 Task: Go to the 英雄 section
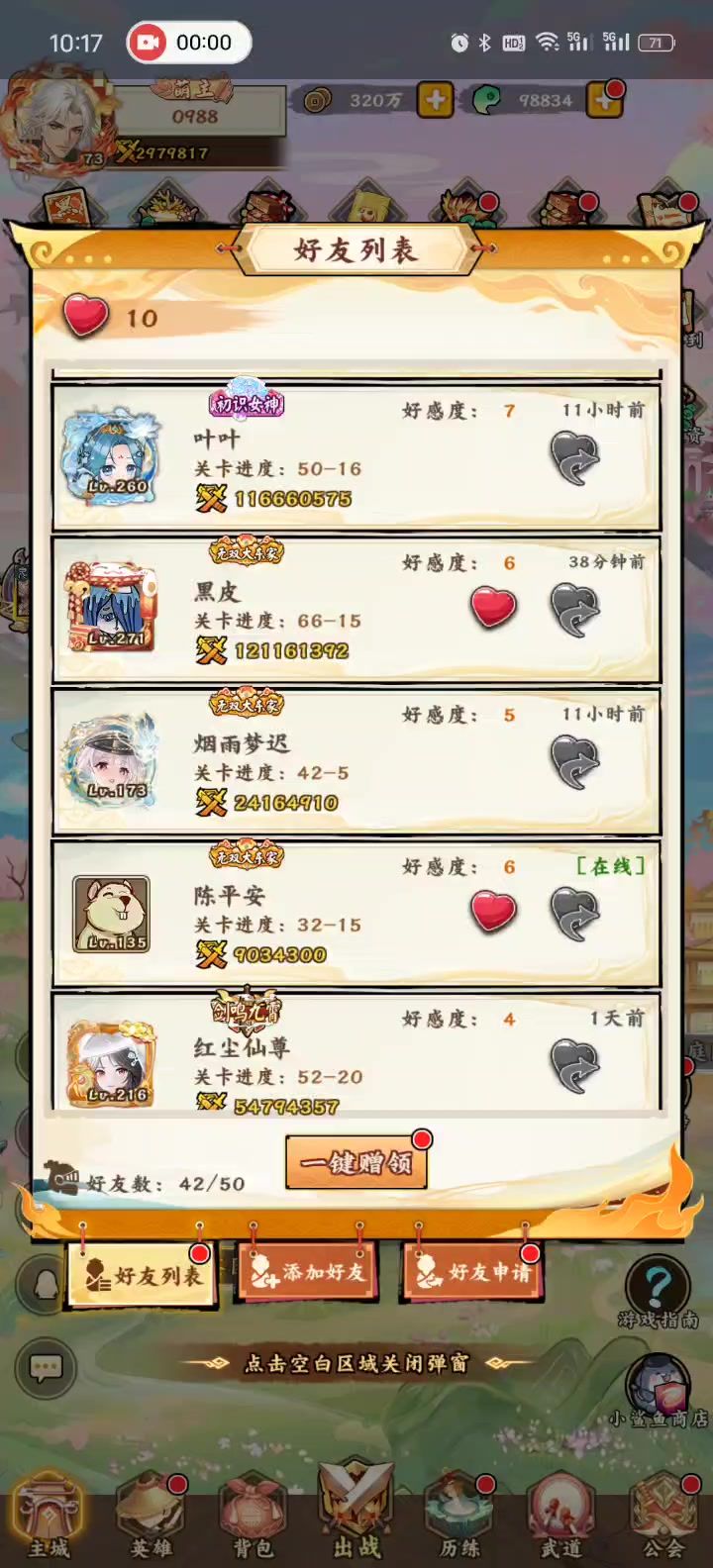coord(152,1517)
